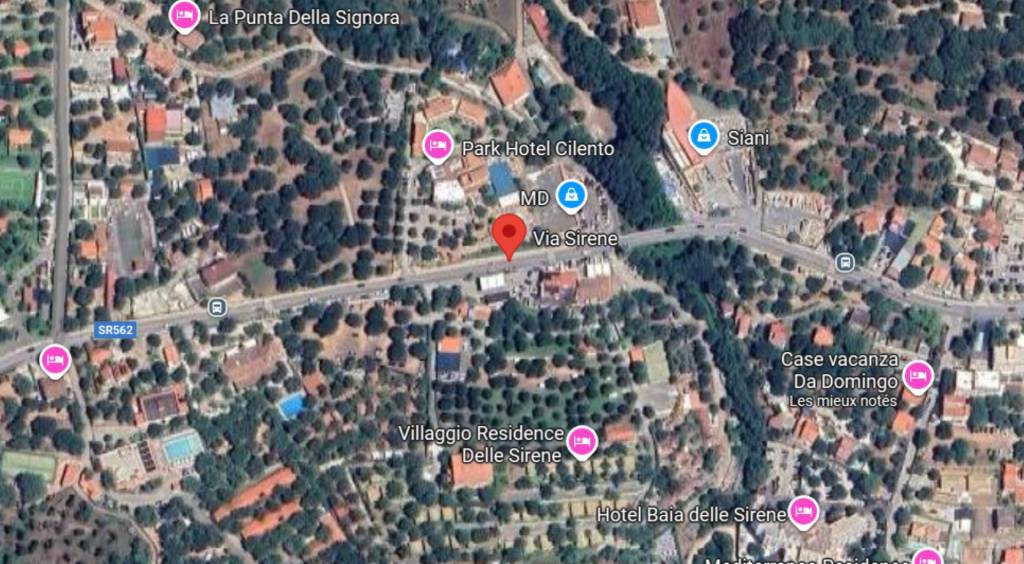Tap the bus stop icon east of Siani
Screen dimensions: 1024x564
[845, 262]
